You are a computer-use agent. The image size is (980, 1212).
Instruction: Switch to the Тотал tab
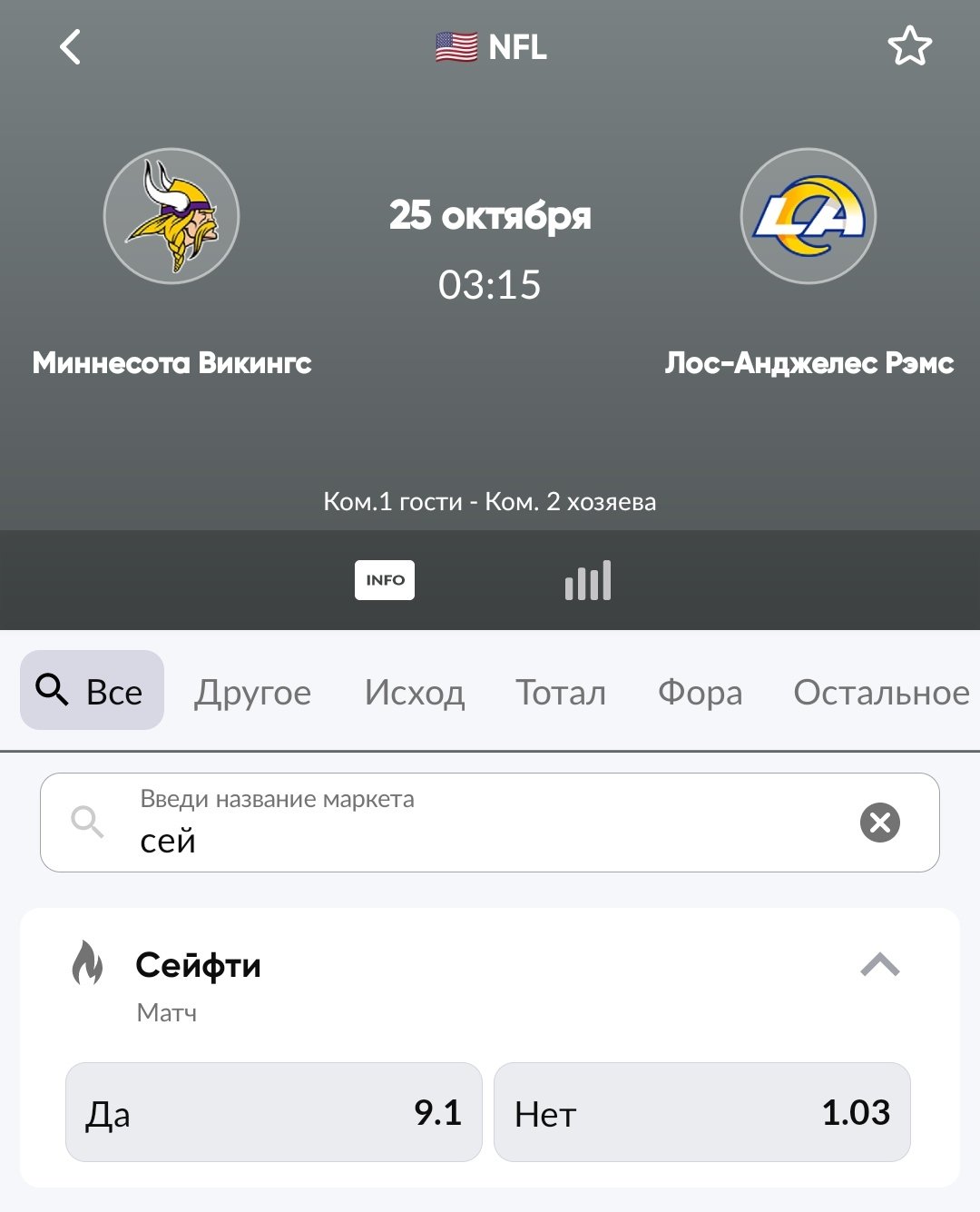coord(561,693)
